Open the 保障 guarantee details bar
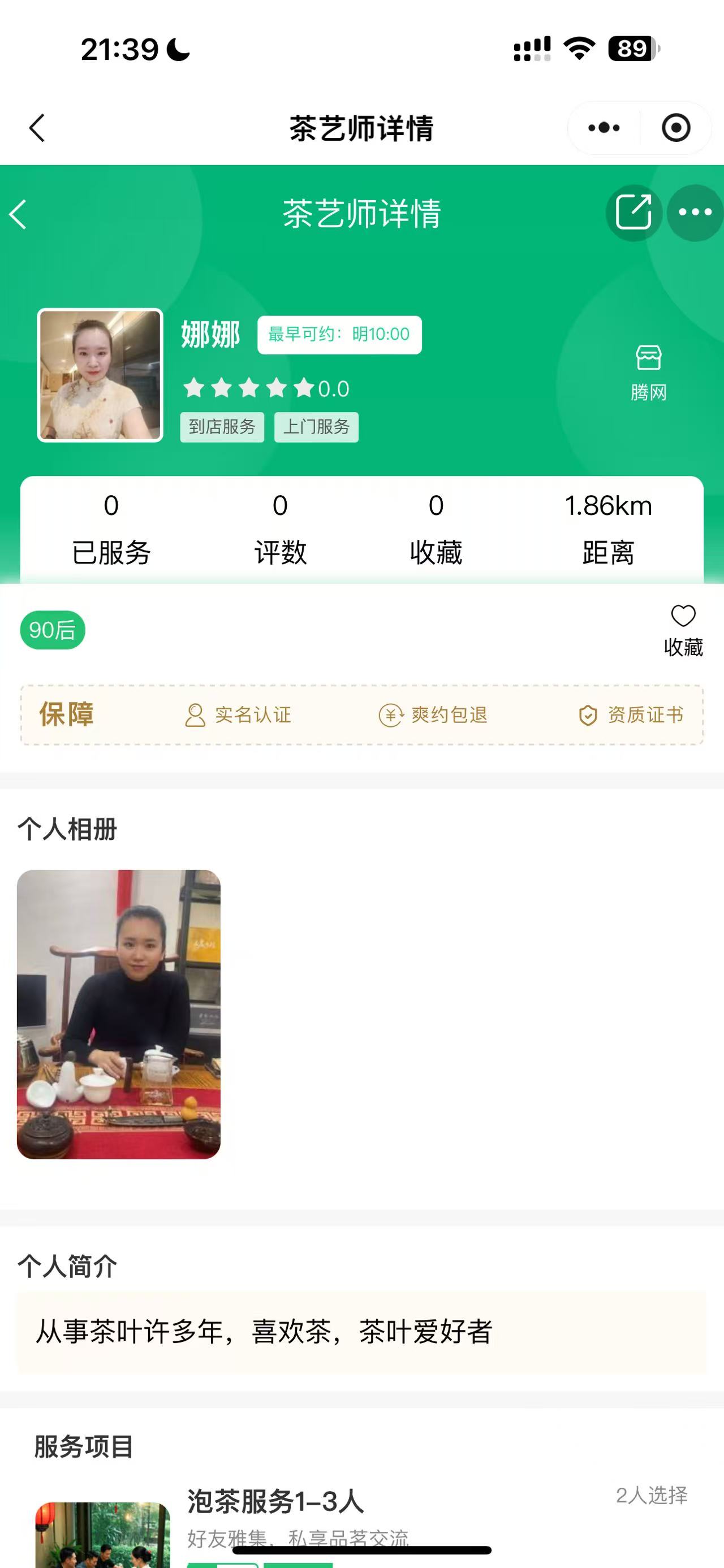 361,714
